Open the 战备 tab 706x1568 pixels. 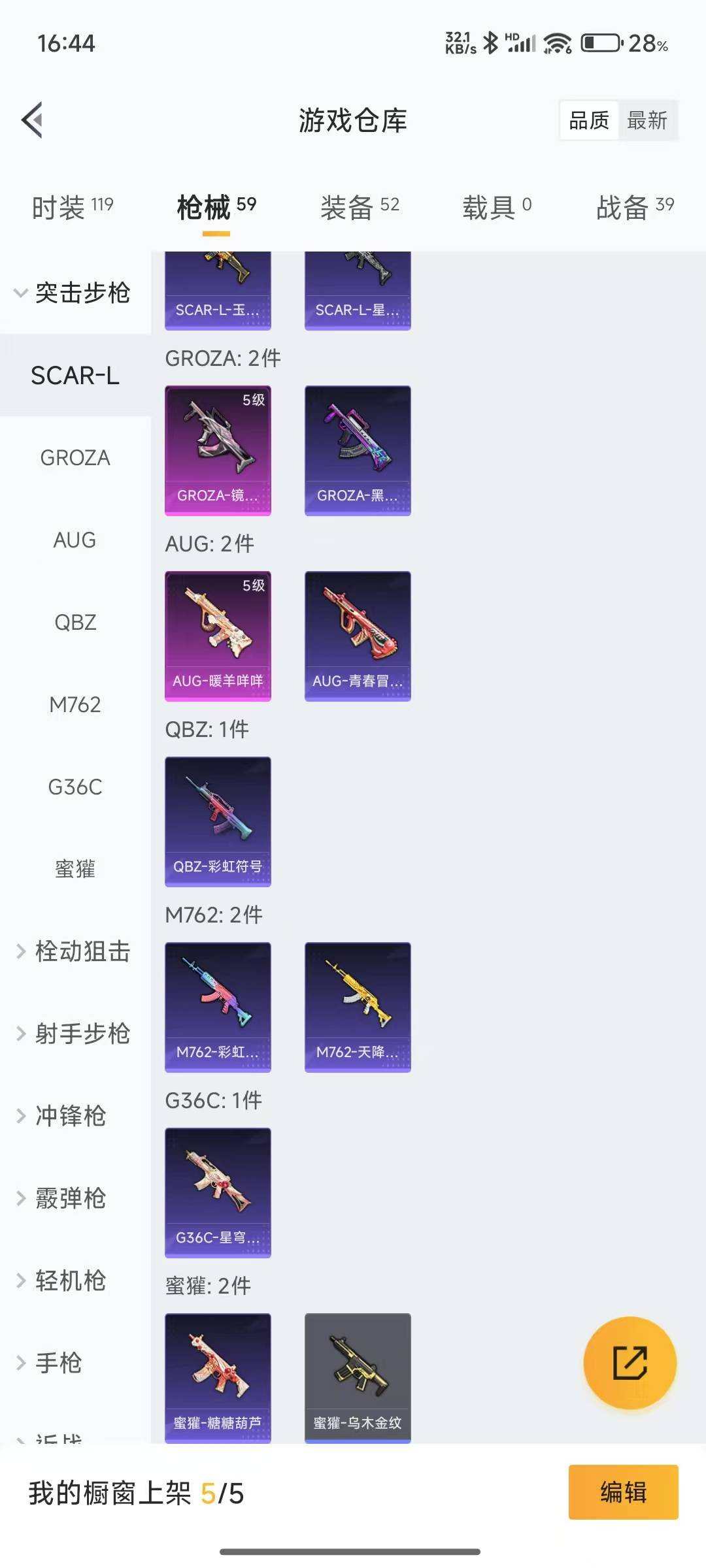(x=634, y=208)
